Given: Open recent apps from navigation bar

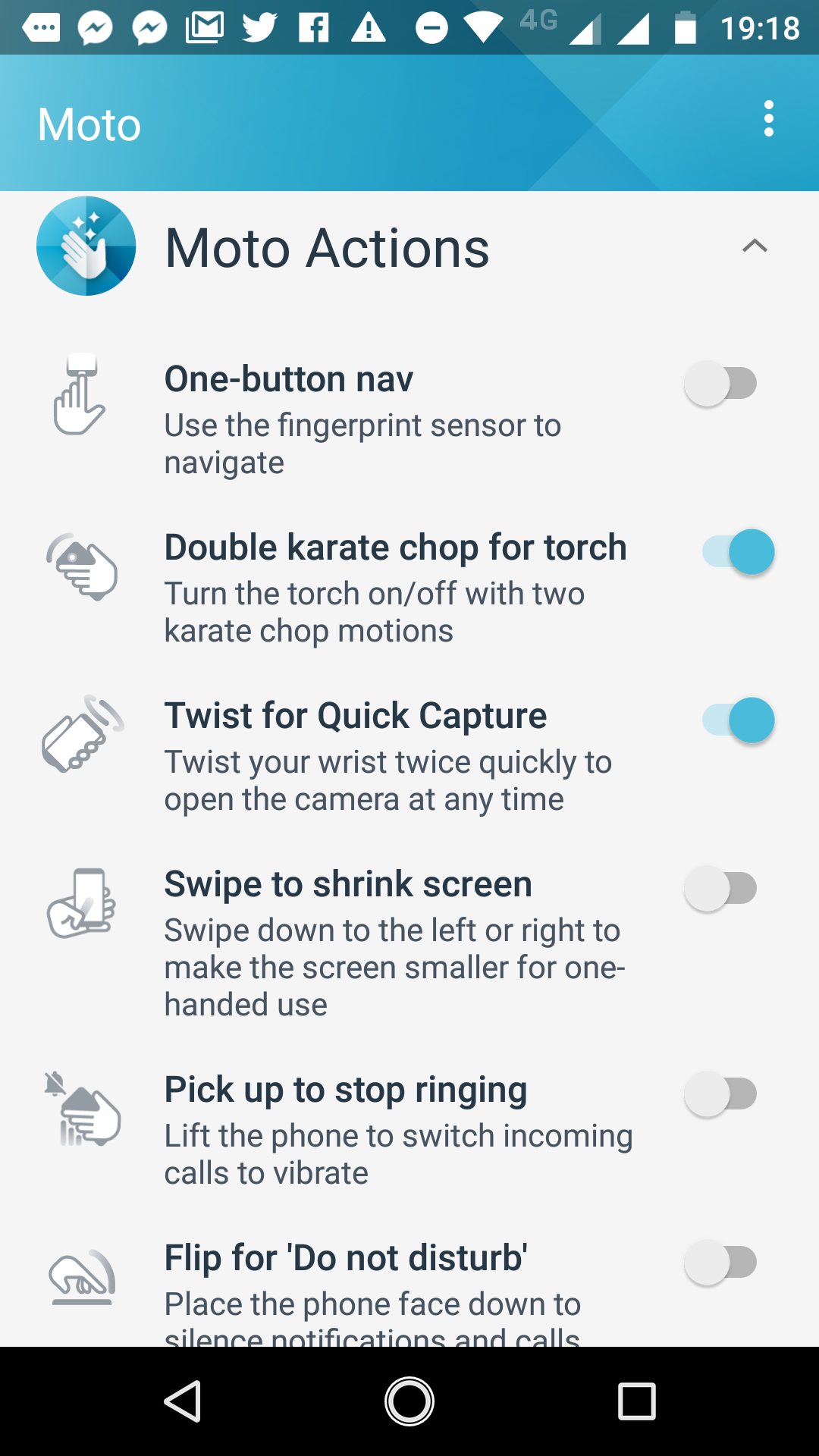Looking at the screenshot, I should 636,1401.
